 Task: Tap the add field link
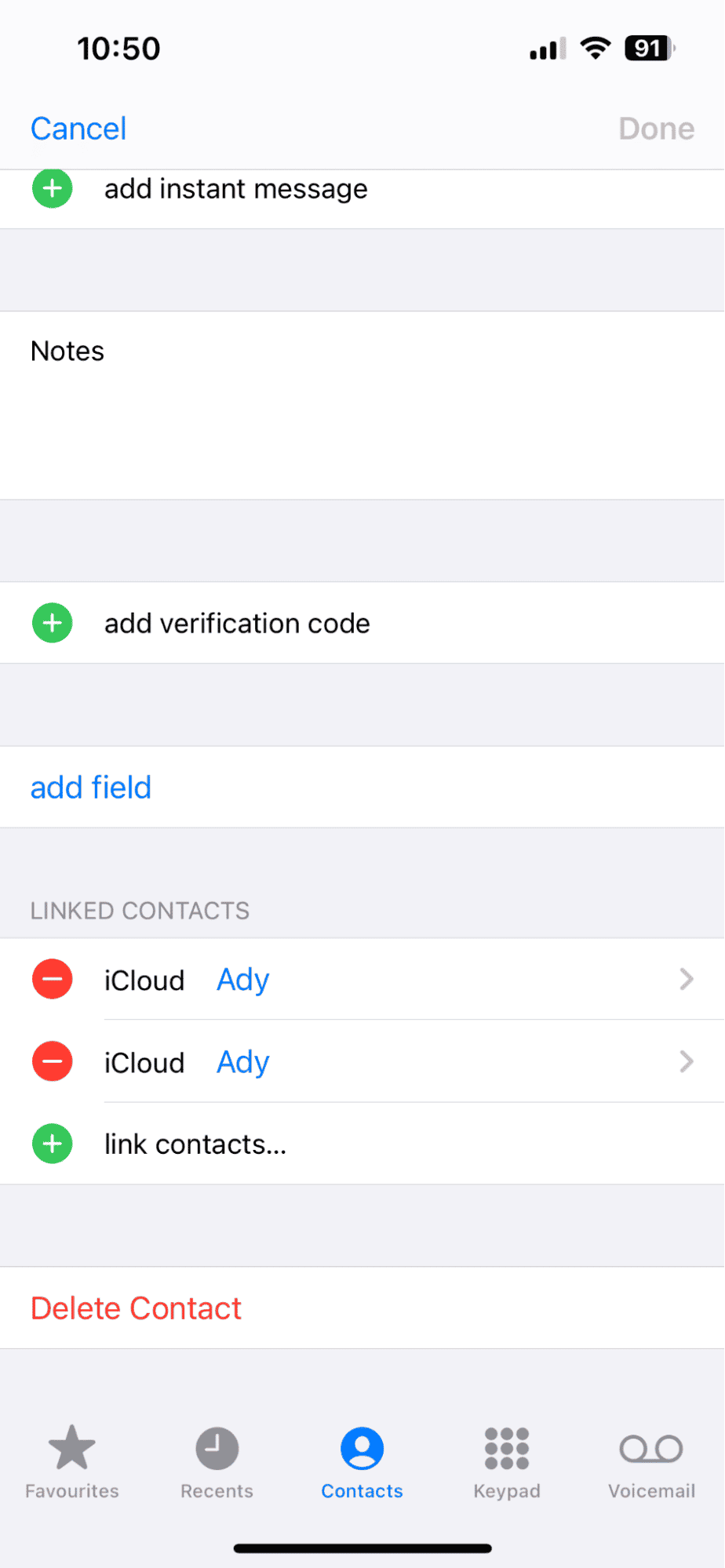[90, 787]
